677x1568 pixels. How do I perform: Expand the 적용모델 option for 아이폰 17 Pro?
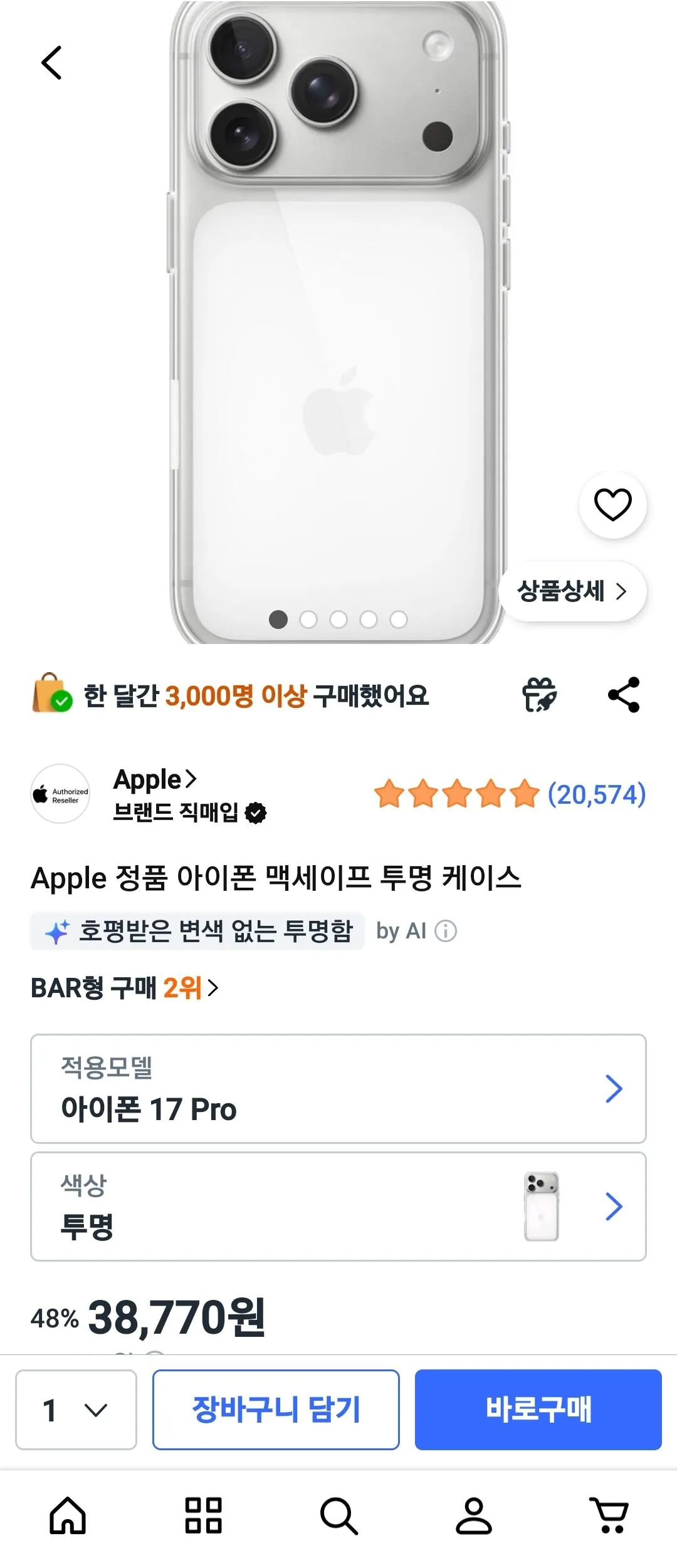click(x=338, y=1090)
